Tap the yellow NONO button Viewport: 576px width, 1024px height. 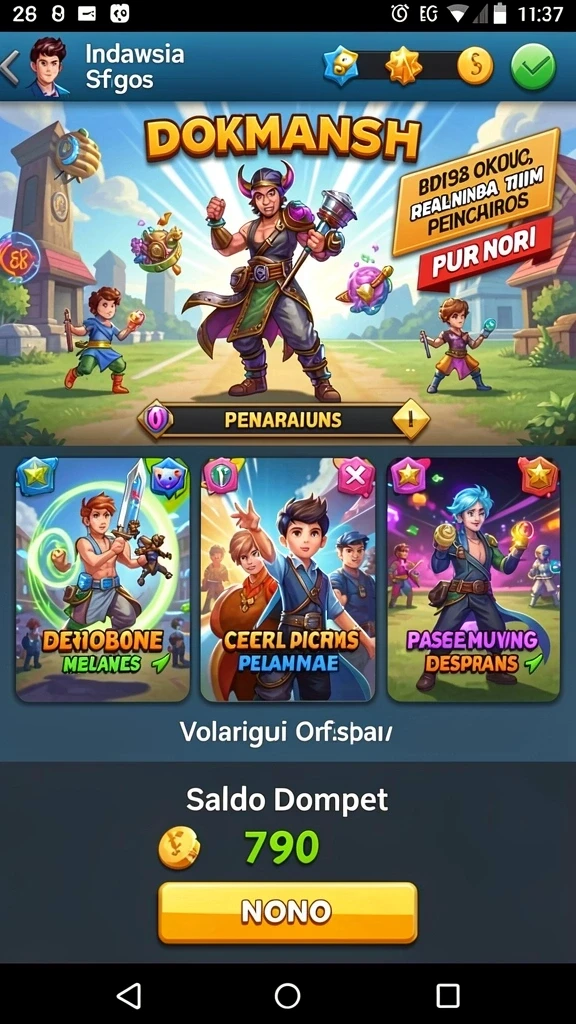pos(287,912)
